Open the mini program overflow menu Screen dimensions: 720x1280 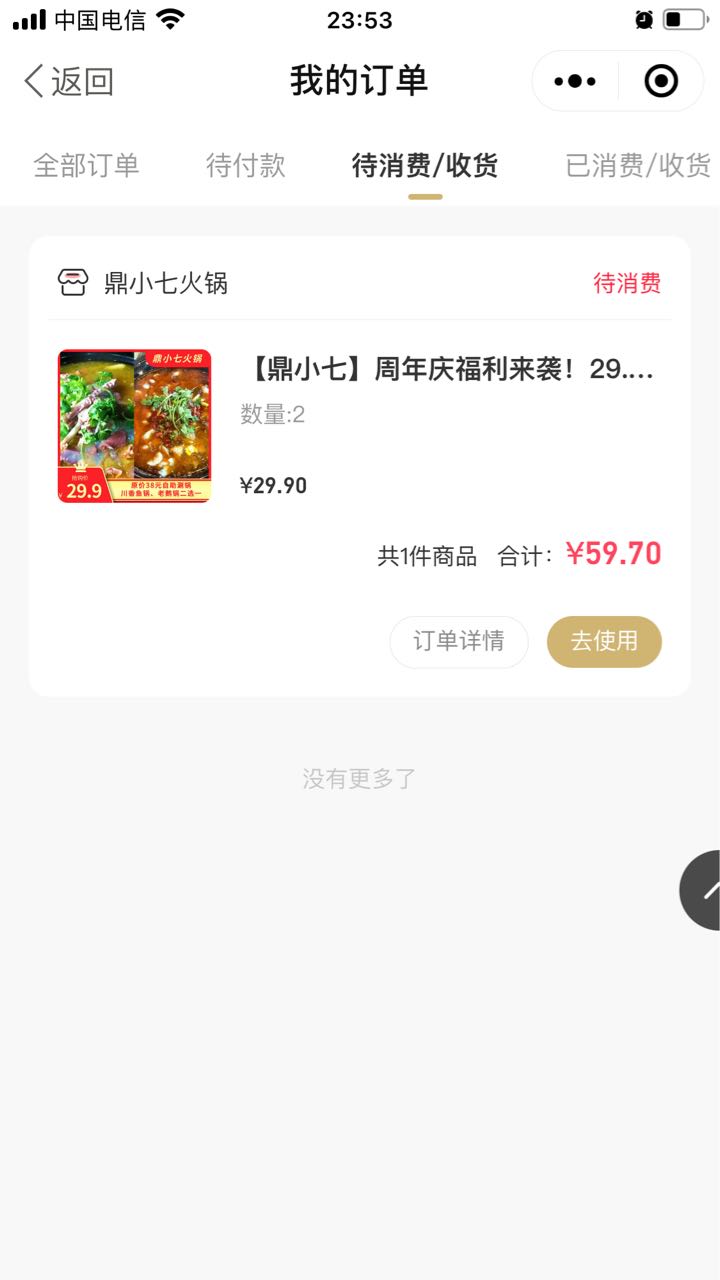pos(575,81)
